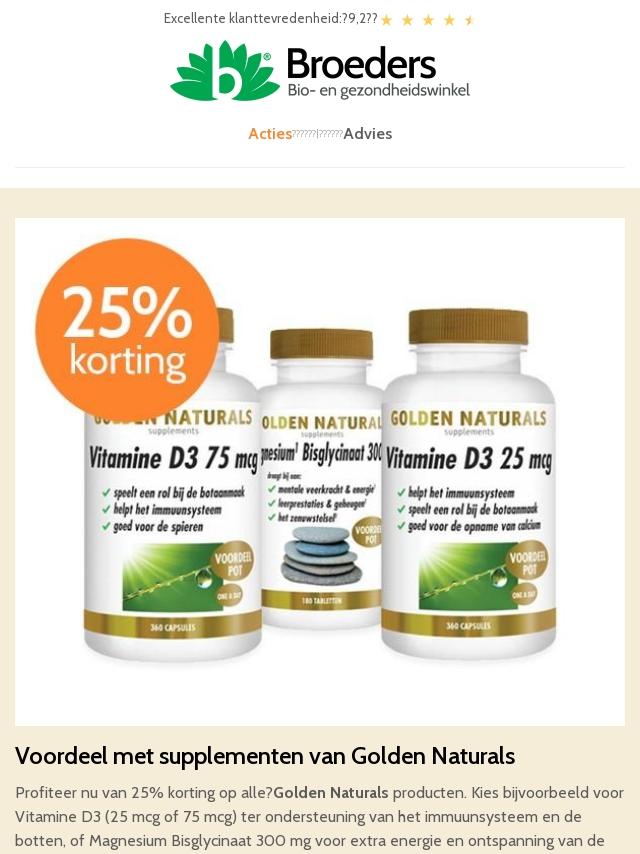
Task: View the customer satisfaction rating
Action: pyautogui.click(x=318, y=19)
